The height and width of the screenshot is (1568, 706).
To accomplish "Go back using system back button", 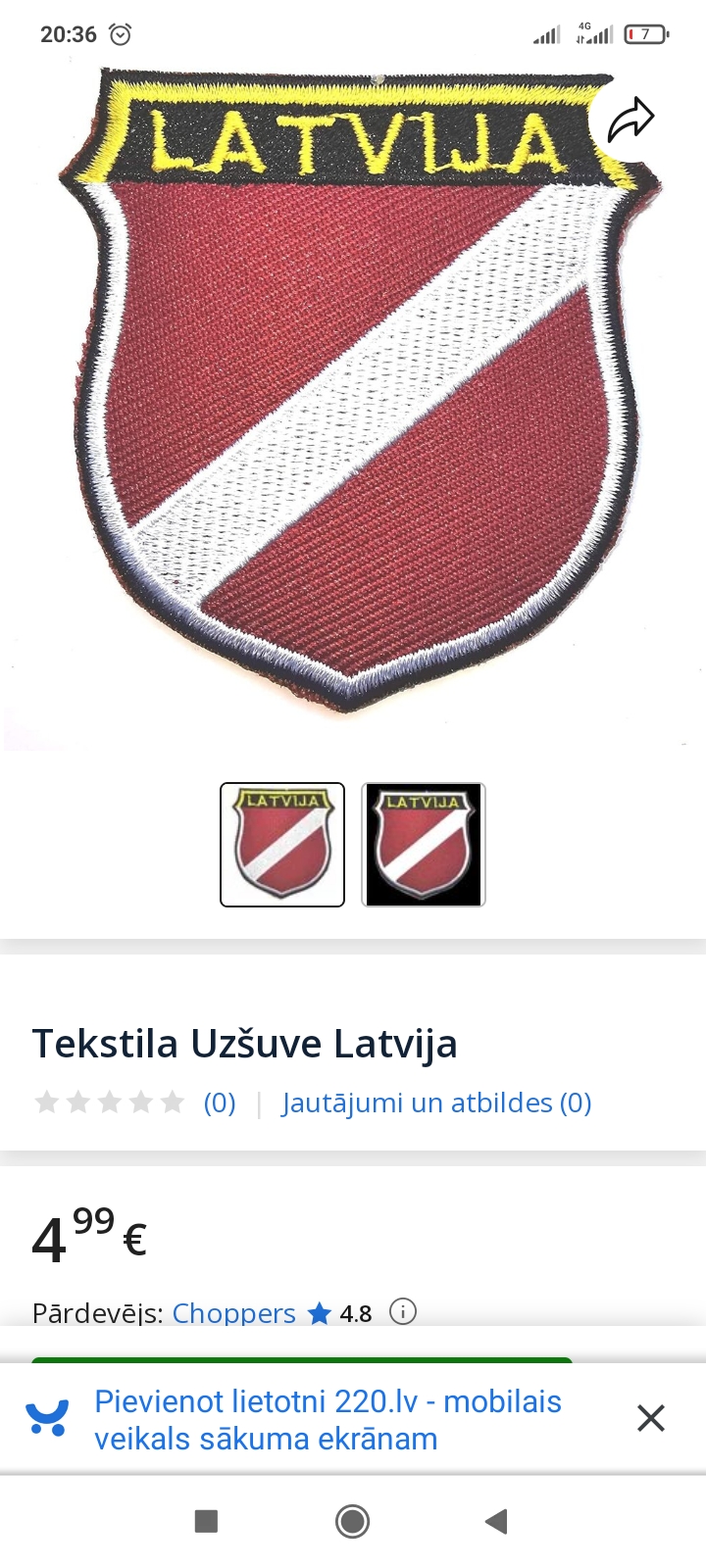I will [x=496, y=1521].
